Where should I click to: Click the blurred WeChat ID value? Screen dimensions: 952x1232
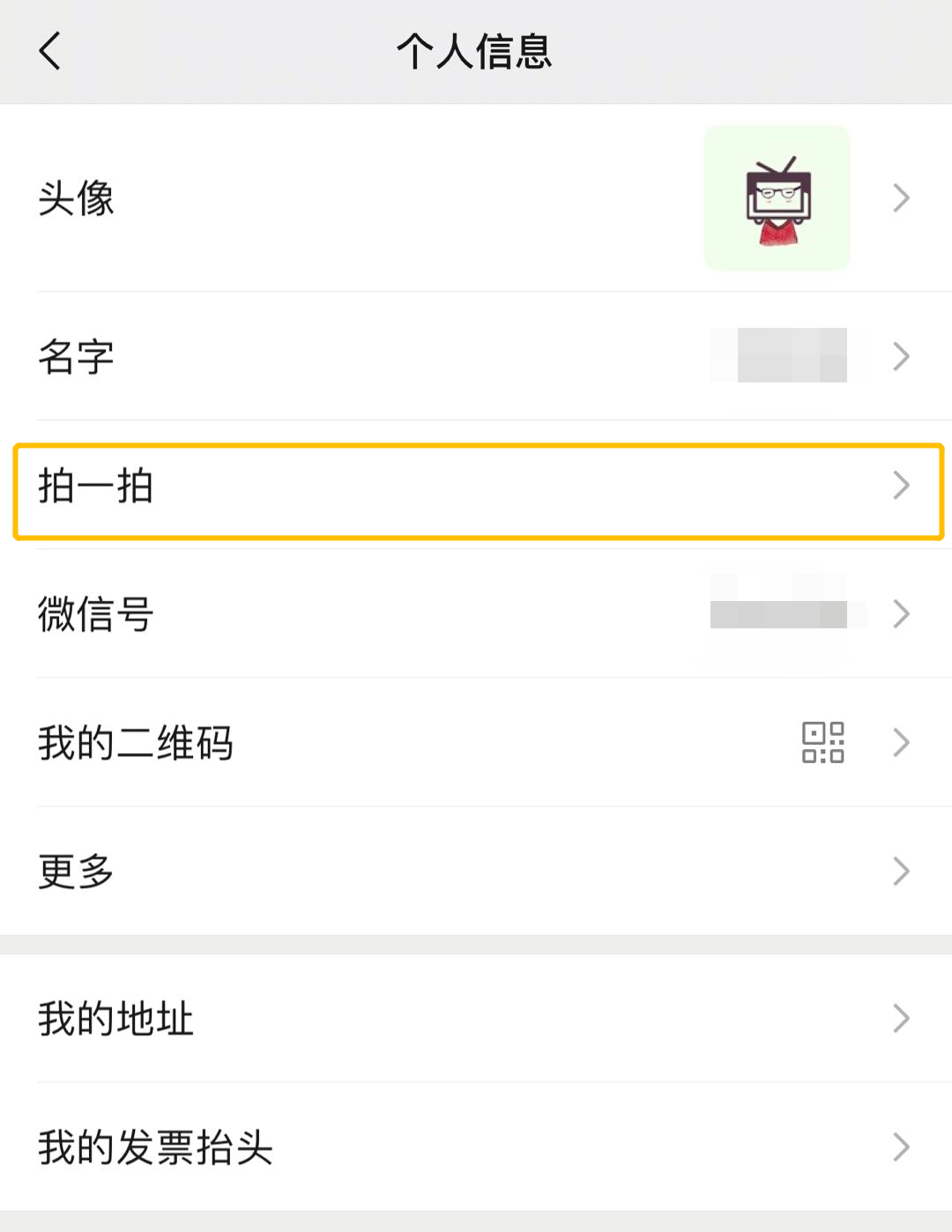click(x=780, y=613)
